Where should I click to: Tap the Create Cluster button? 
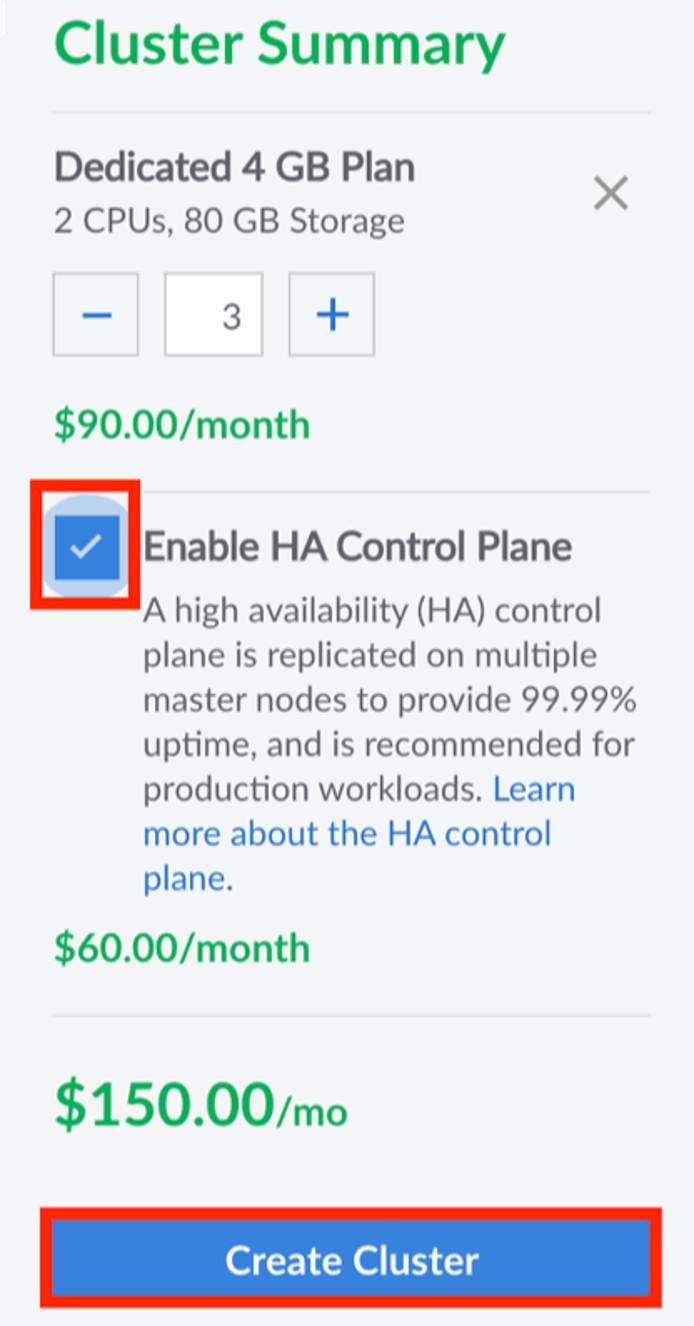351,1260
